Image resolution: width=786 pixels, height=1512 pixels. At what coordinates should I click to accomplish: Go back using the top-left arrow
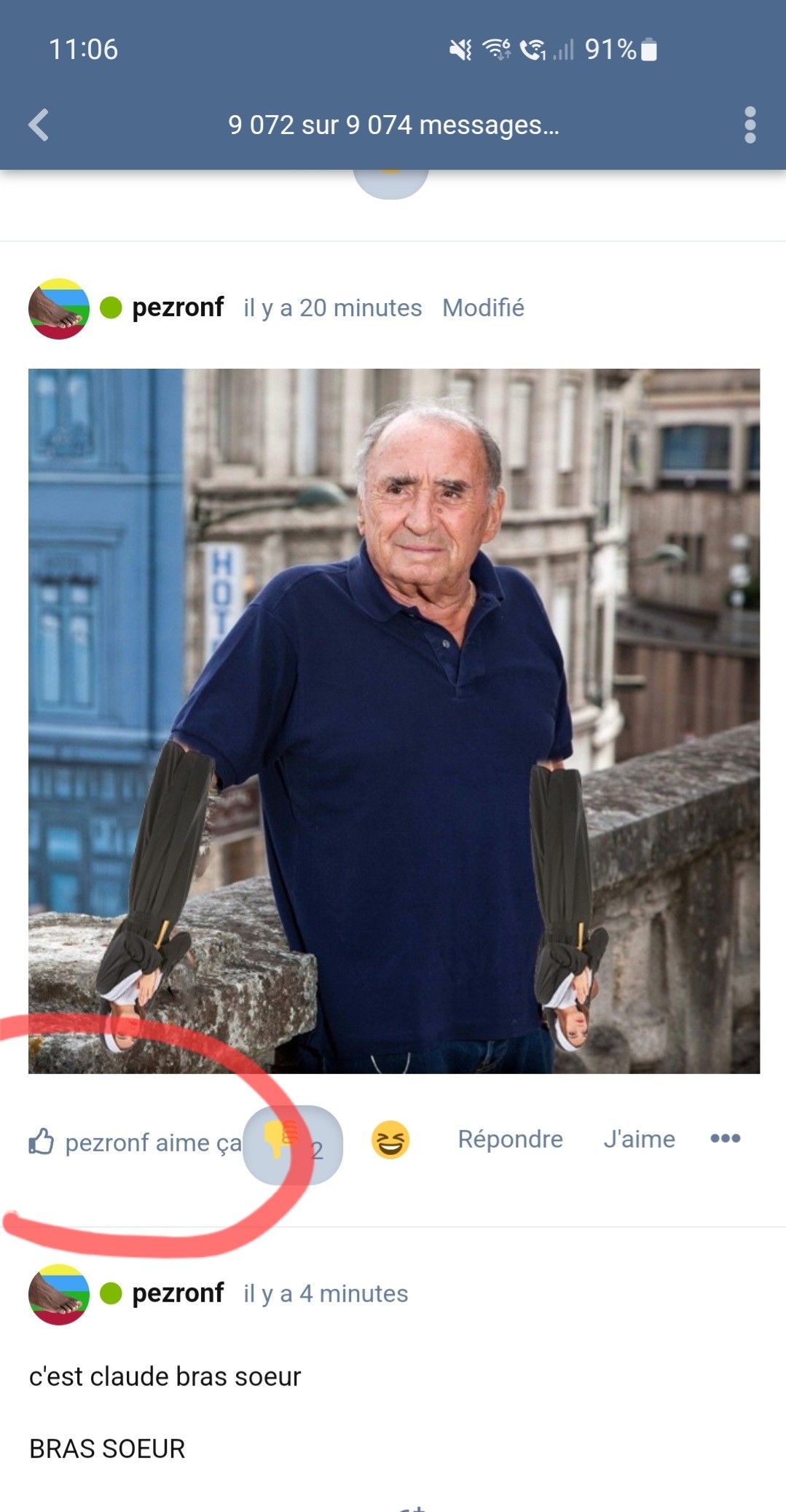(39, 125)
